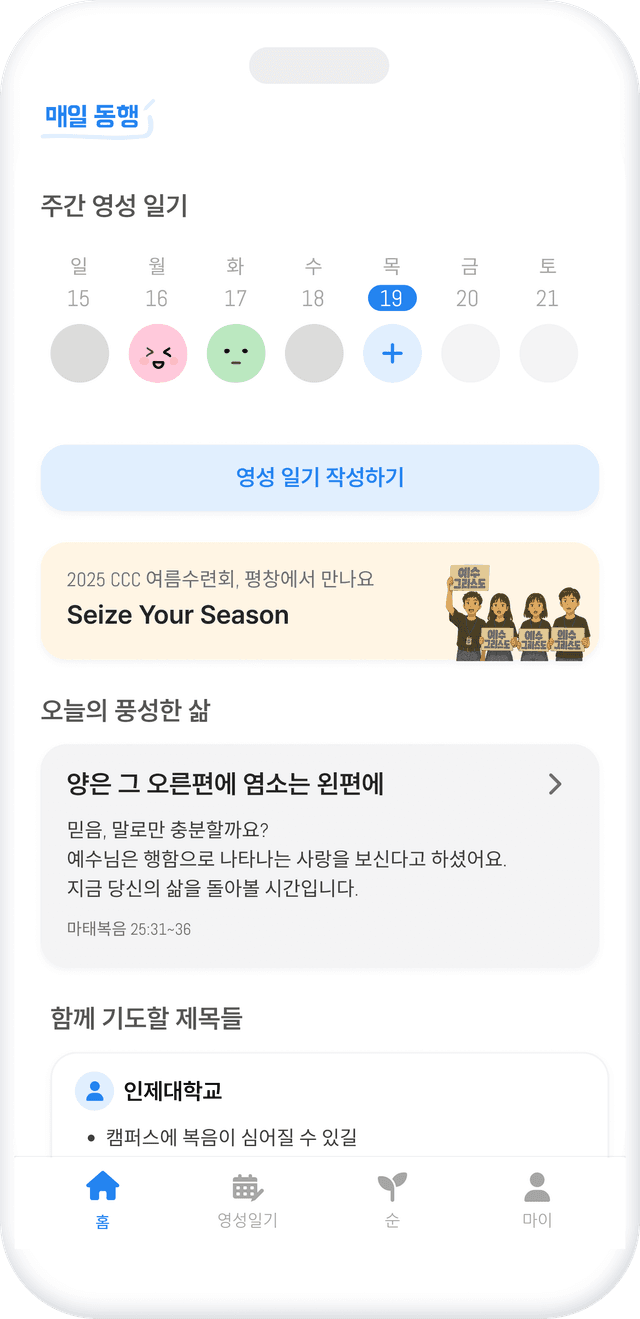Tap the 영성 일기 작성하기 button

[320, 478]
